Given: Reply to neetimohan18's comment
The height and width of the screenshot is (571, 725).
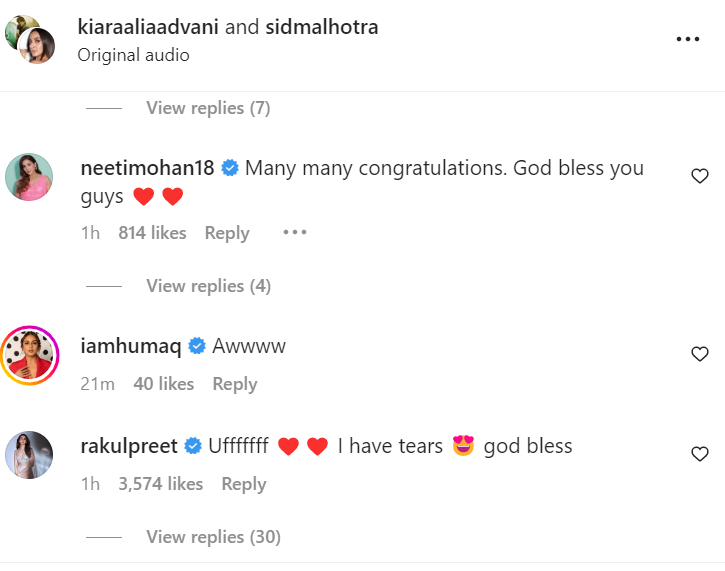Looking at the screenshot, I should click(226, 233).
